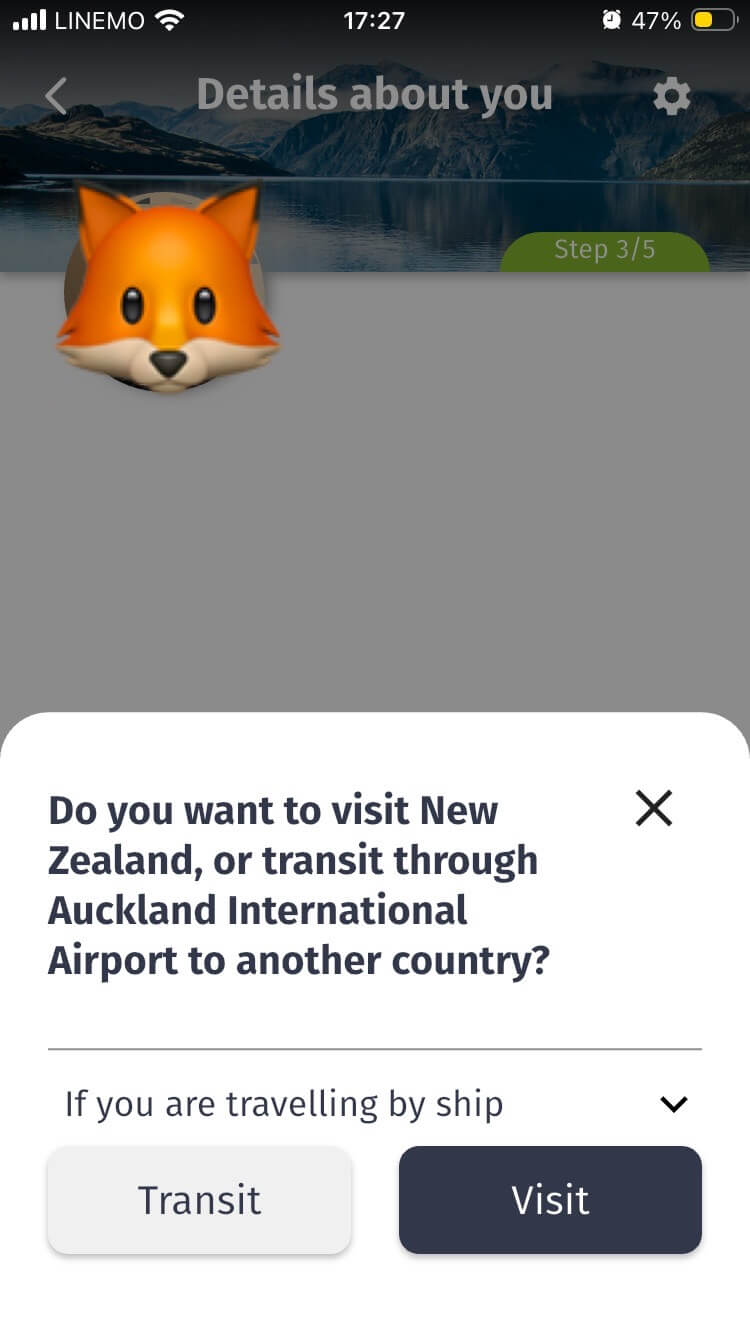
Task: Go back with the header arrow
Action: pyautogui.click(x=56, y=96)
